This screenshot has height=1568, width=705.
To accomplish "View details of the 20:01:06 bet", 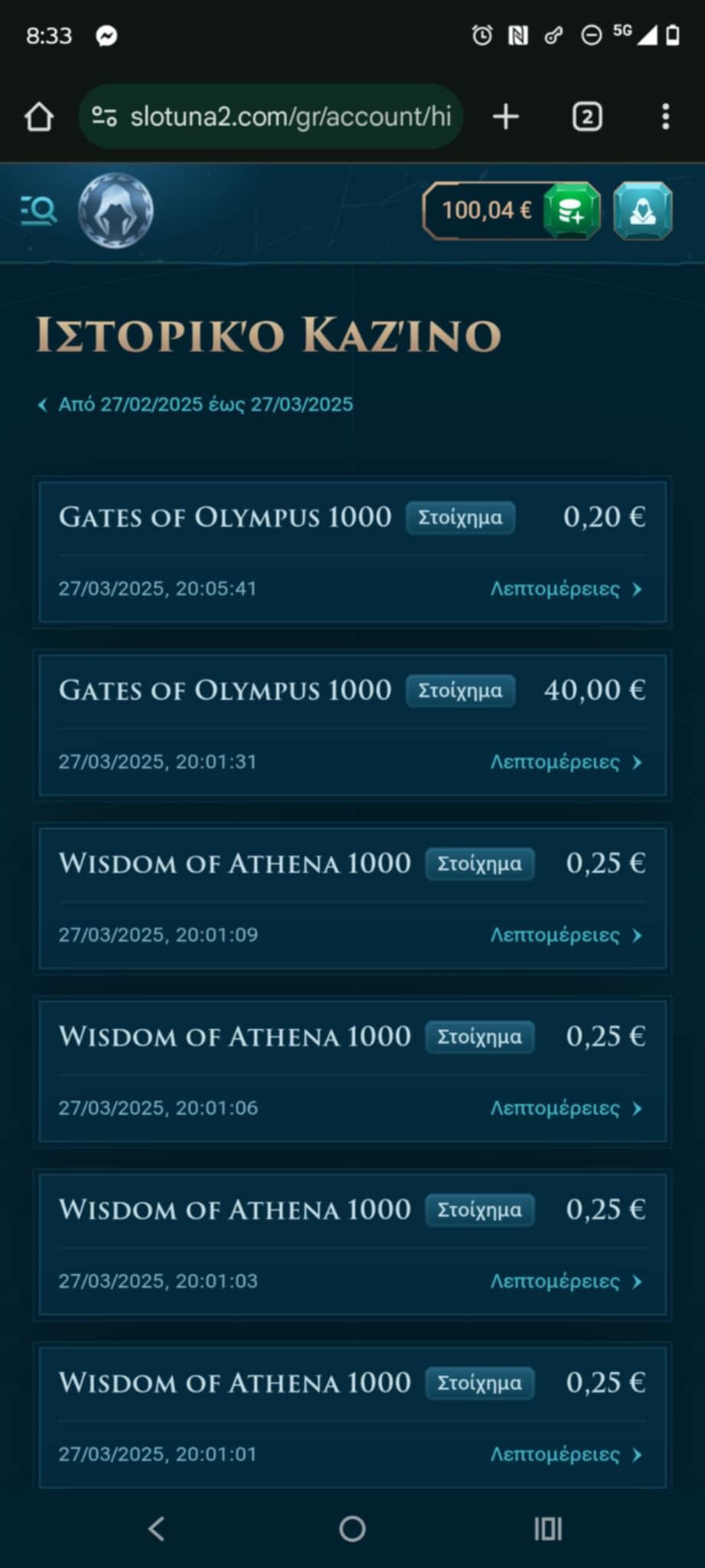I will click(566, 1108).
